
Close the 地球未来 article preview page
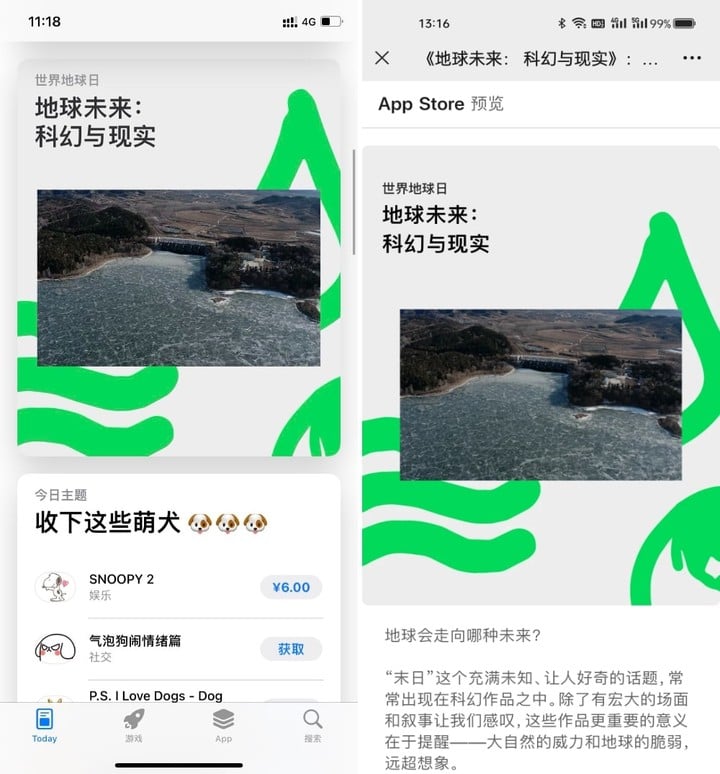point(382,58)
